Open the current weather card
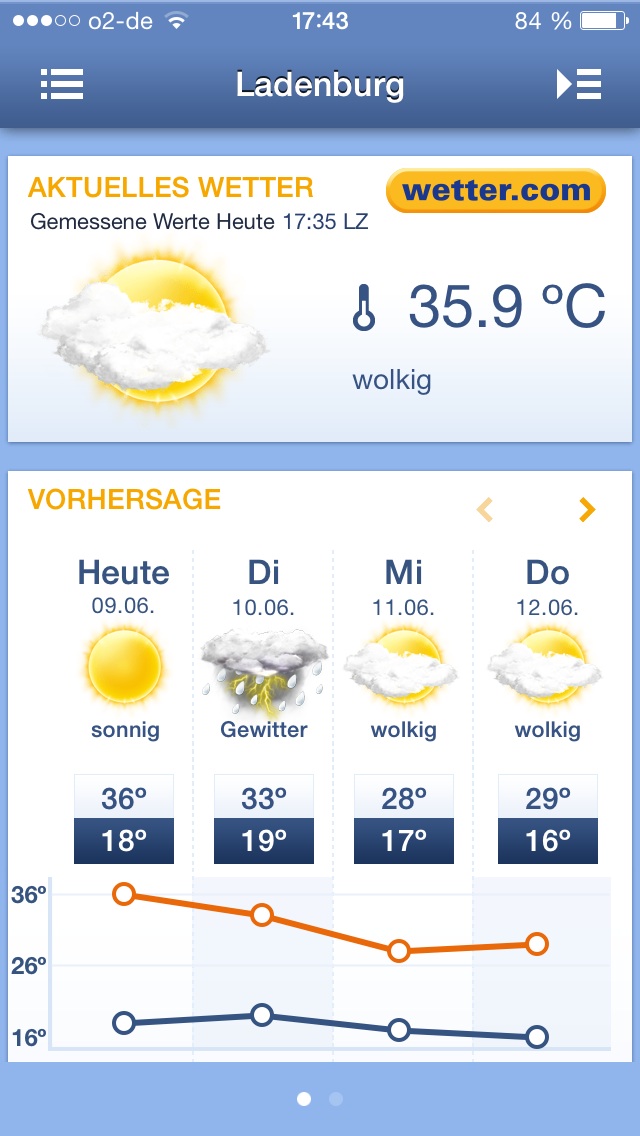Image resolution: width=640 pixels, height=1136 pixels. pos(320,298)
